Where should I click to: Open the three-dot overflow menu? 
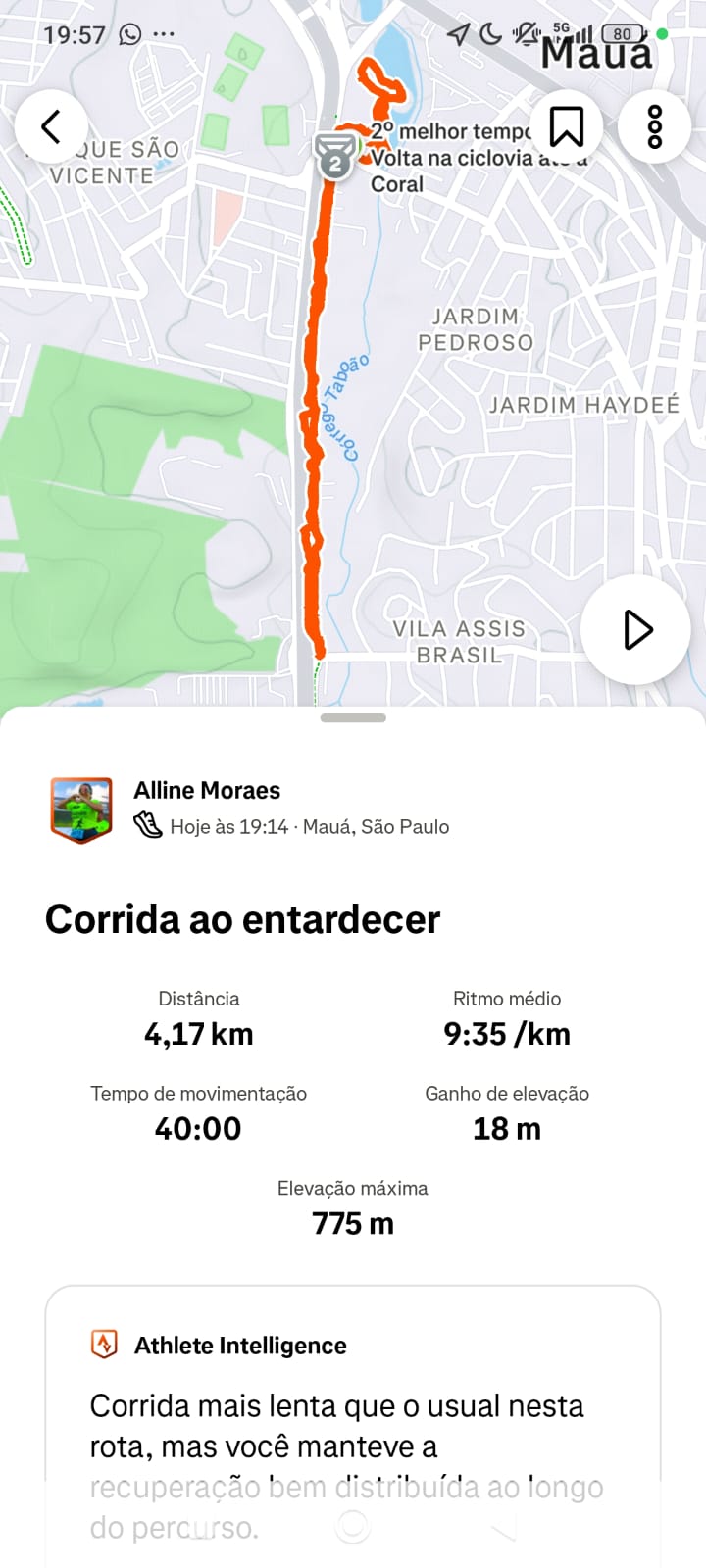pyautogui.click(x=655, y=126)
